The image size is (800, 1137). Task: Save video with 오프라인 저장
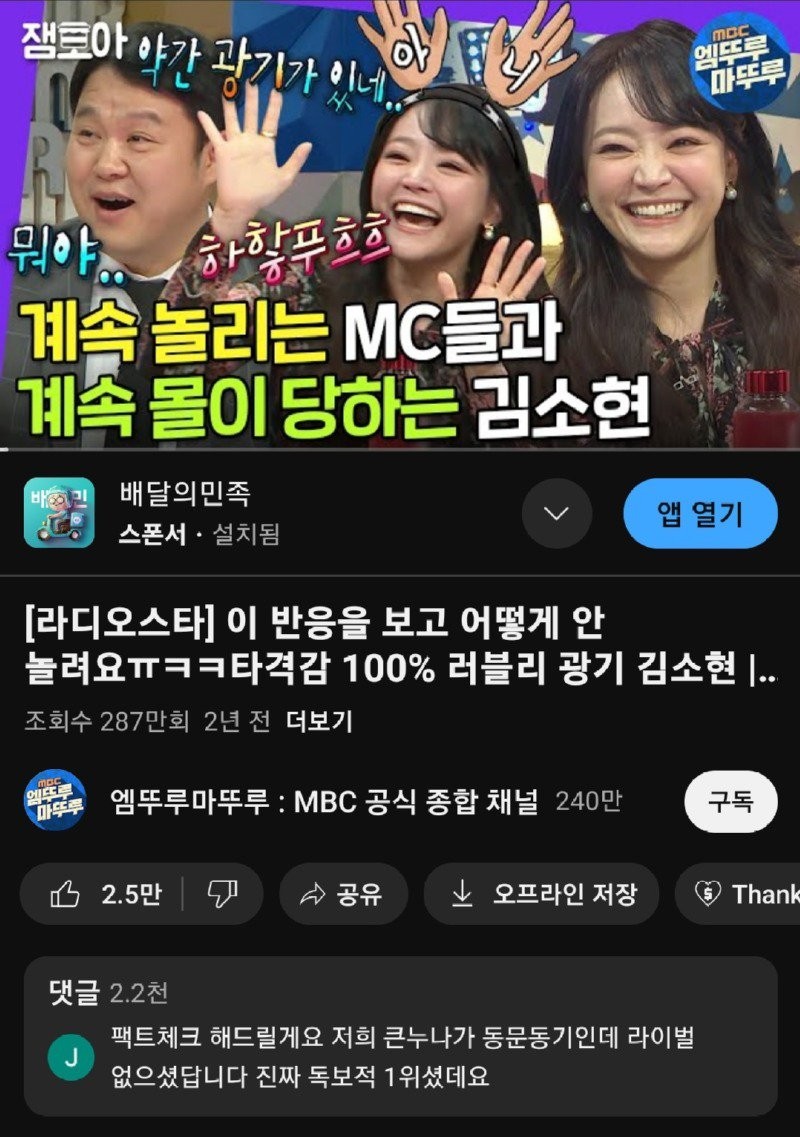tap(541, 894)
